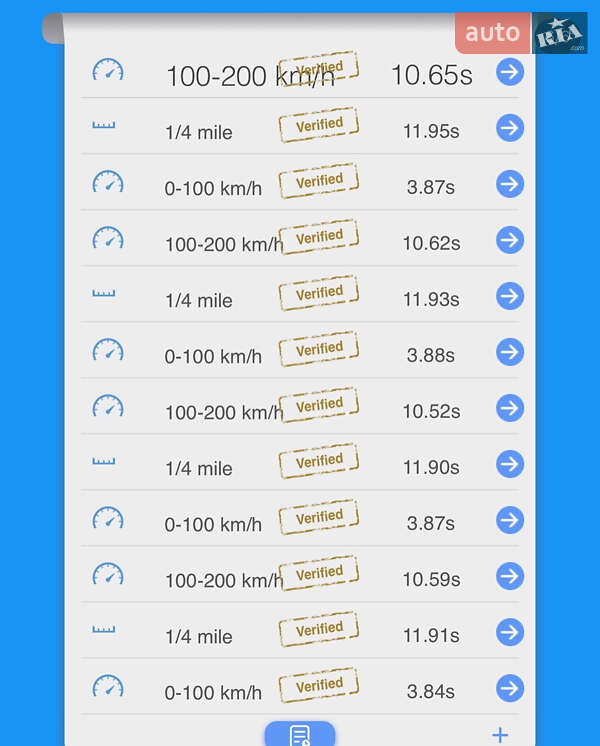Screen dimensions: 600x746
Task: Tap the arrow next to 11.90s
Action: [x=510, y=464]
